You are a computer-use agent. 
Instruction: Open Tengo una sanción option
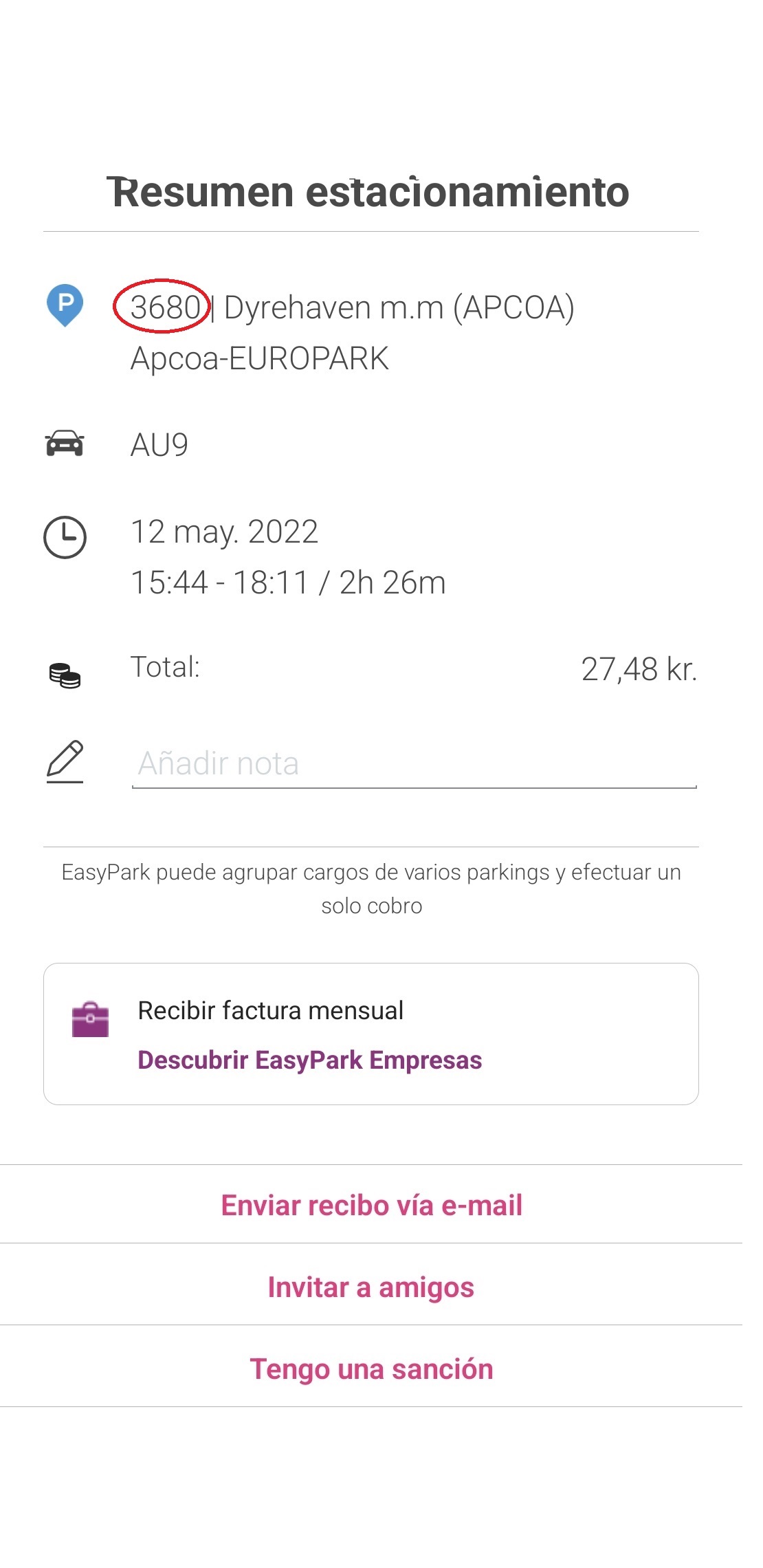click(371, 1369)
